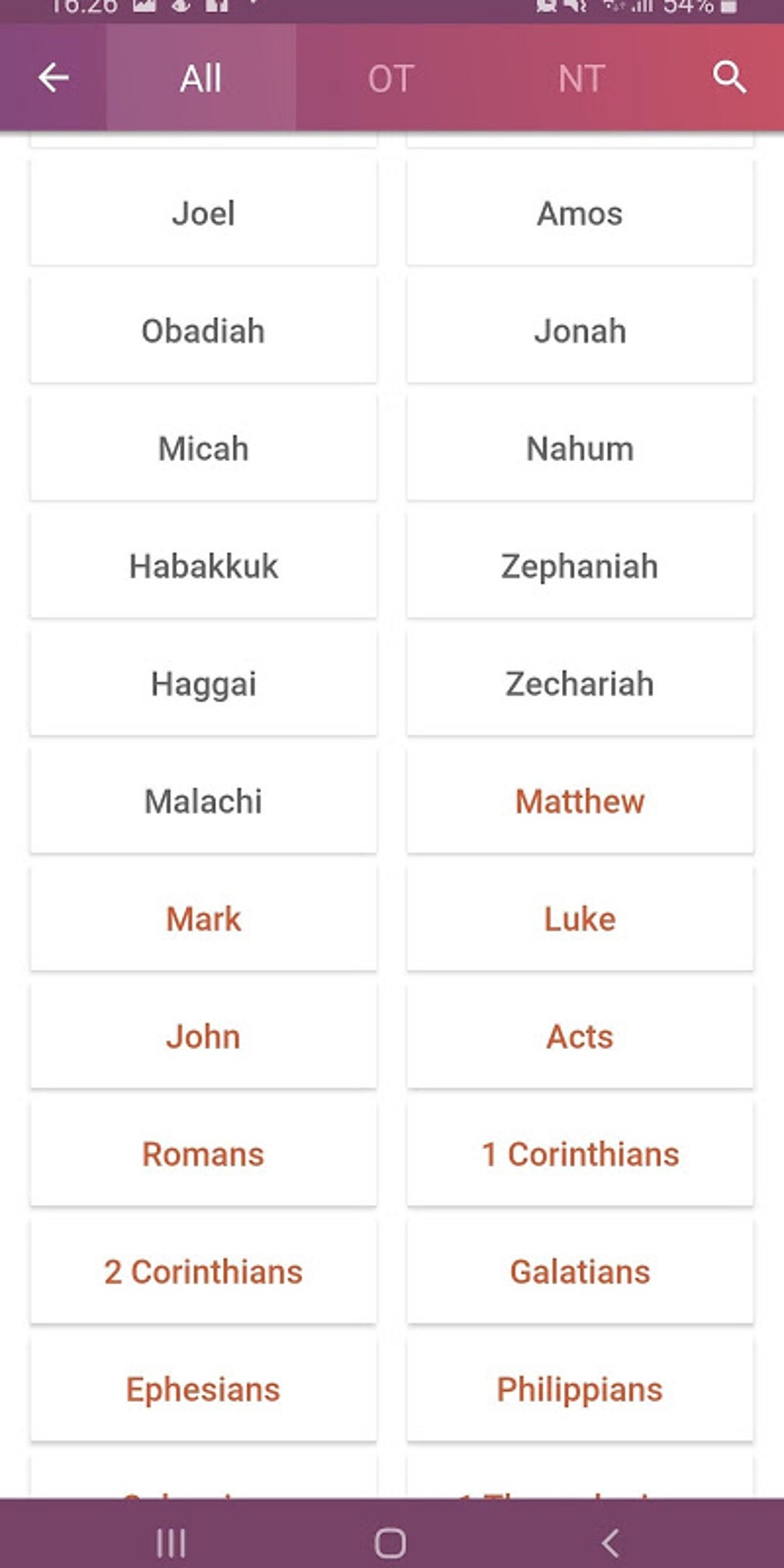
Task: Open Obadiah
Action: (204, 331)
